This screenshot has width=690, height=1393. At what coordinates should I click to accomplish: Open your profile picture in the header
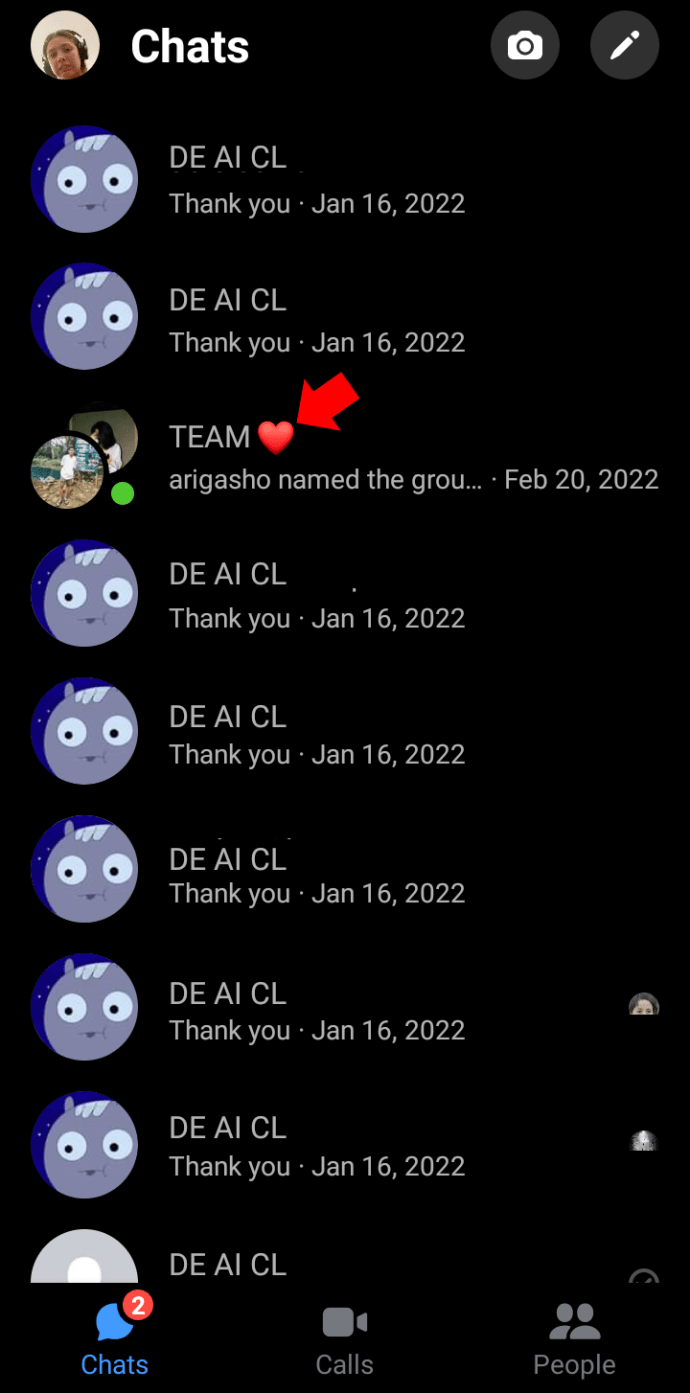(65, 46)
